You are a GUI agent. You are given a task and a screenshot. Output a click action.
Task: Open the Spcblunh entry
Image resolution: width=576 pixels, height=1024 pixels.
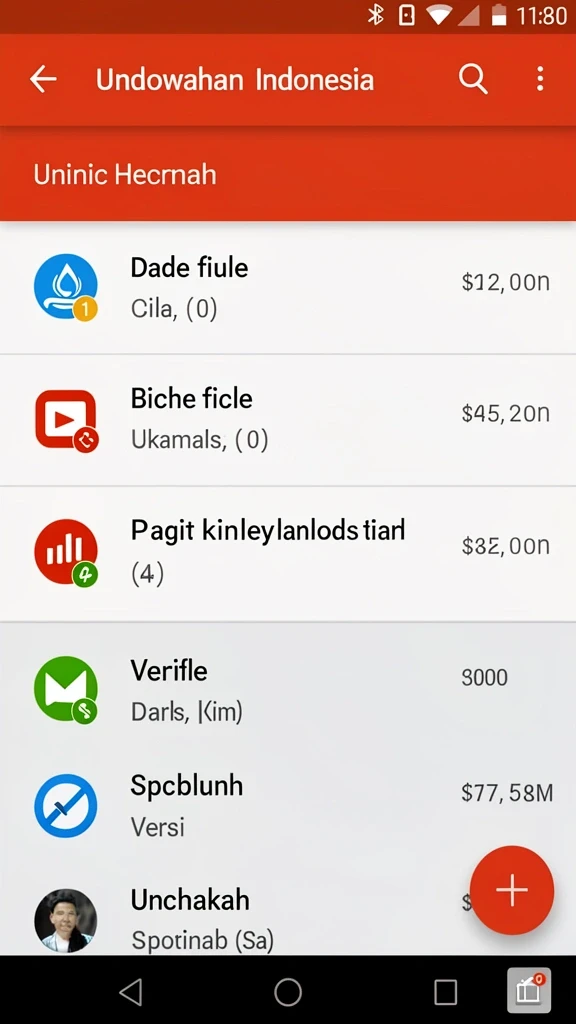click(288, 805)
